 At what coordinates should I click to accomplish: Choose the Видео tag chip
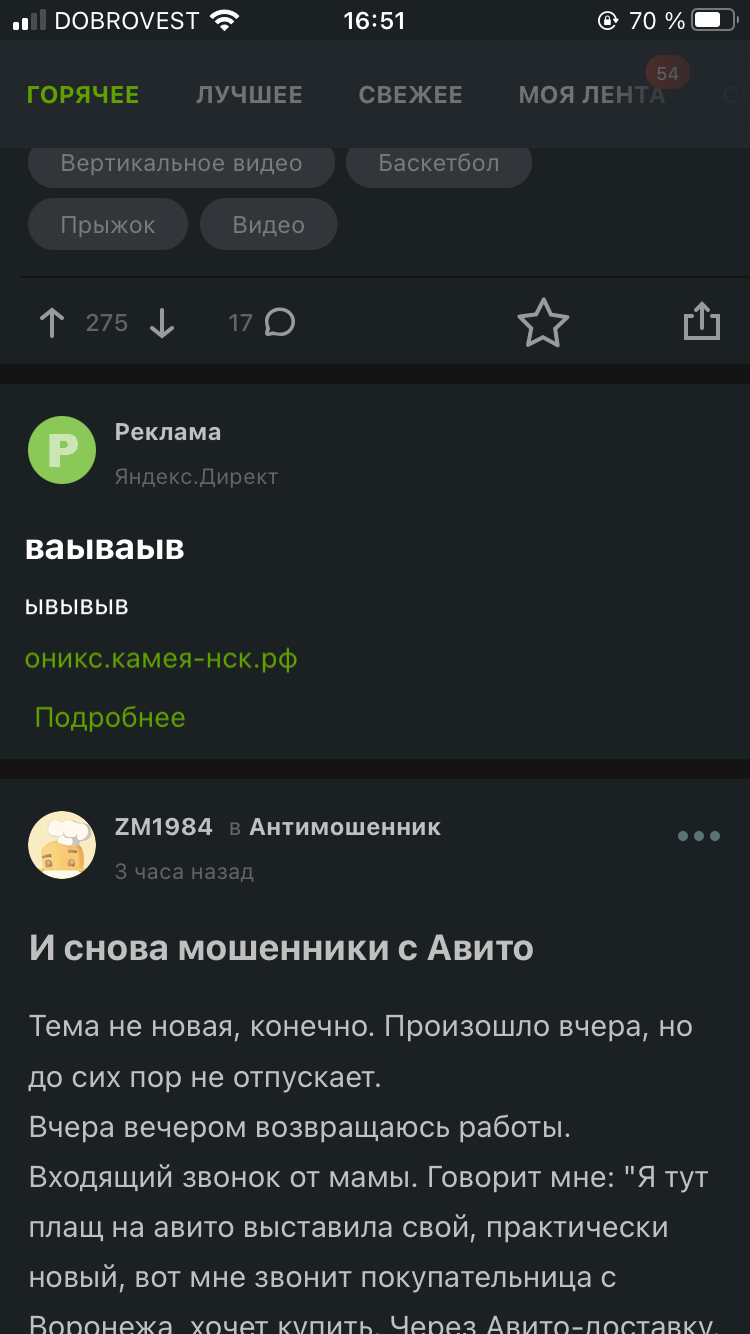pos(268,225)
